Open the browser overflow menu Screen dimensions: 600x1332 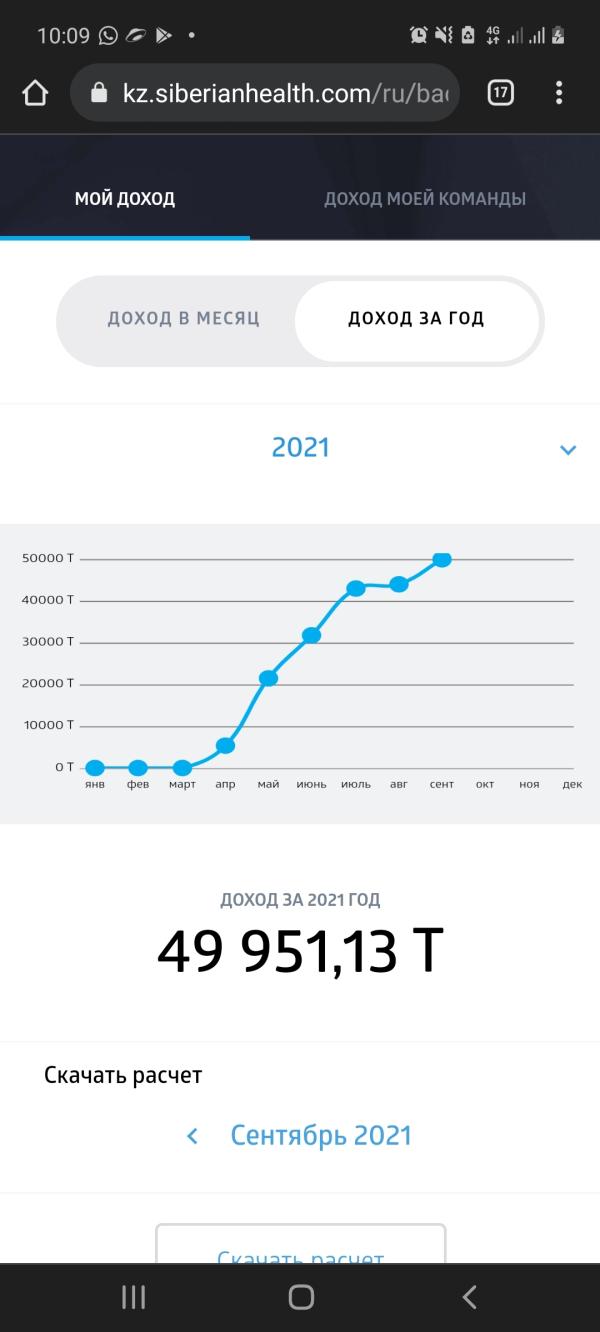(x=559, y=93)
